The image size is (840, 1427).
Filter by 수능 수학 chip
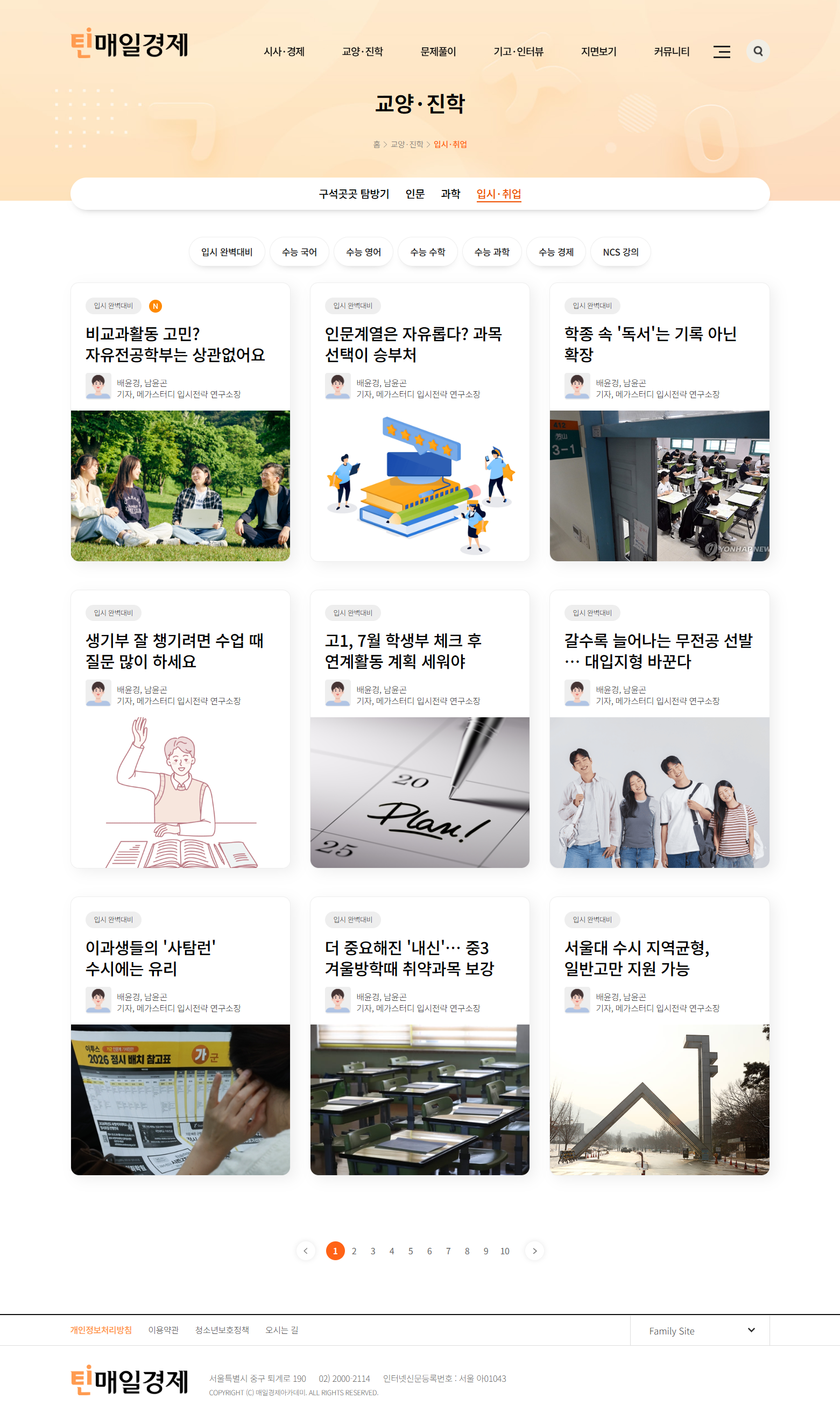coord(427,252)
